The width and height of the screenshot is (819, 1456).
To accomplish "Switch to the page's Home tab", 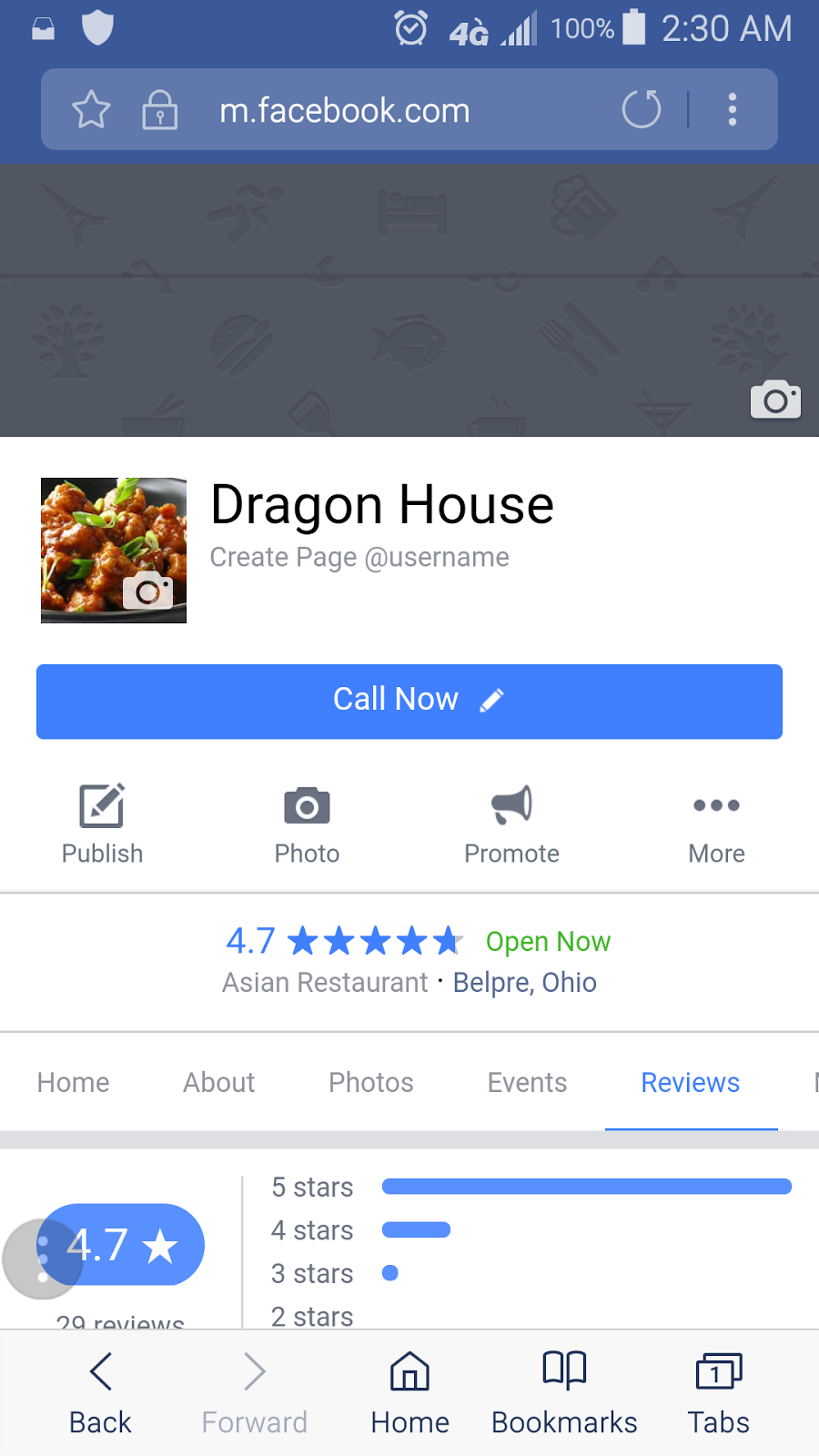I will pyautogui.click(x=73, y=1082).
